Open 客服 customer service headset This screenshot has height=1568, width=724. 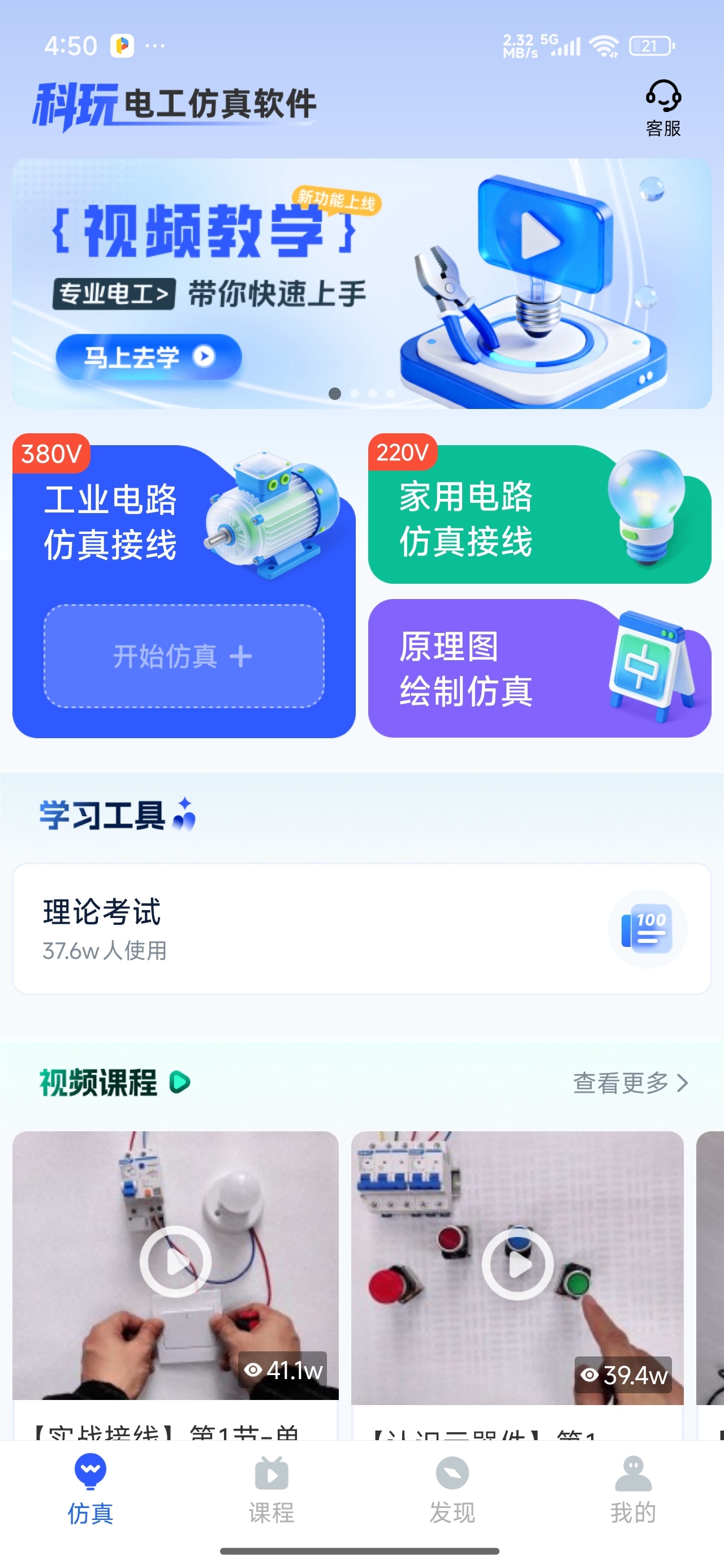(663, 107)
